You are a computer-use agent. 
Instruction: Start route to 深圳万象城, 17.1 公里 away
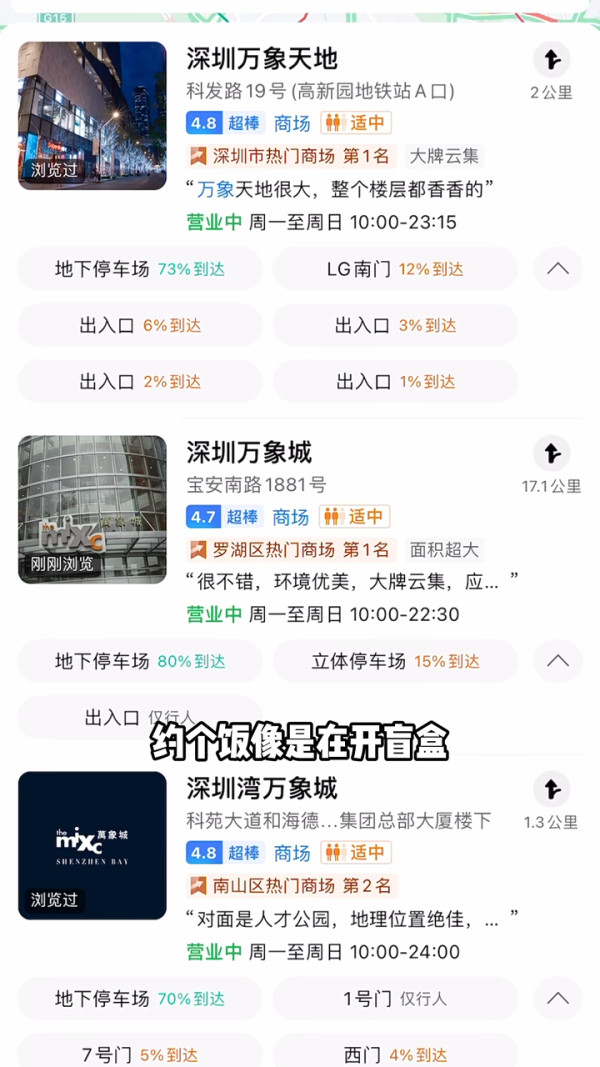(x=552, y=453)
